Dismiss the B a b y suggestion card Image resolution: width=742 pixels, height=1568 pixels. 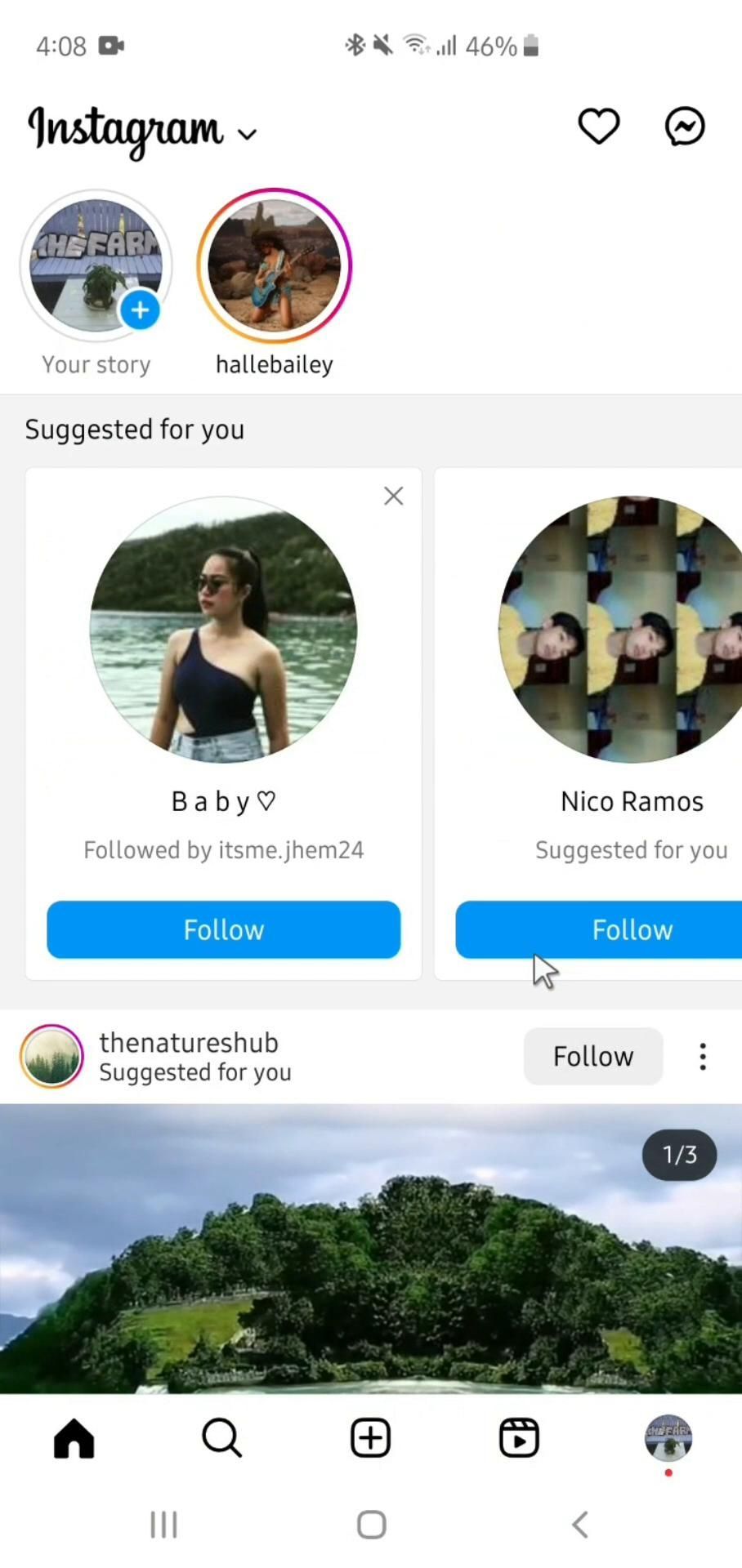pyautogui.click(x=394, y=496)
